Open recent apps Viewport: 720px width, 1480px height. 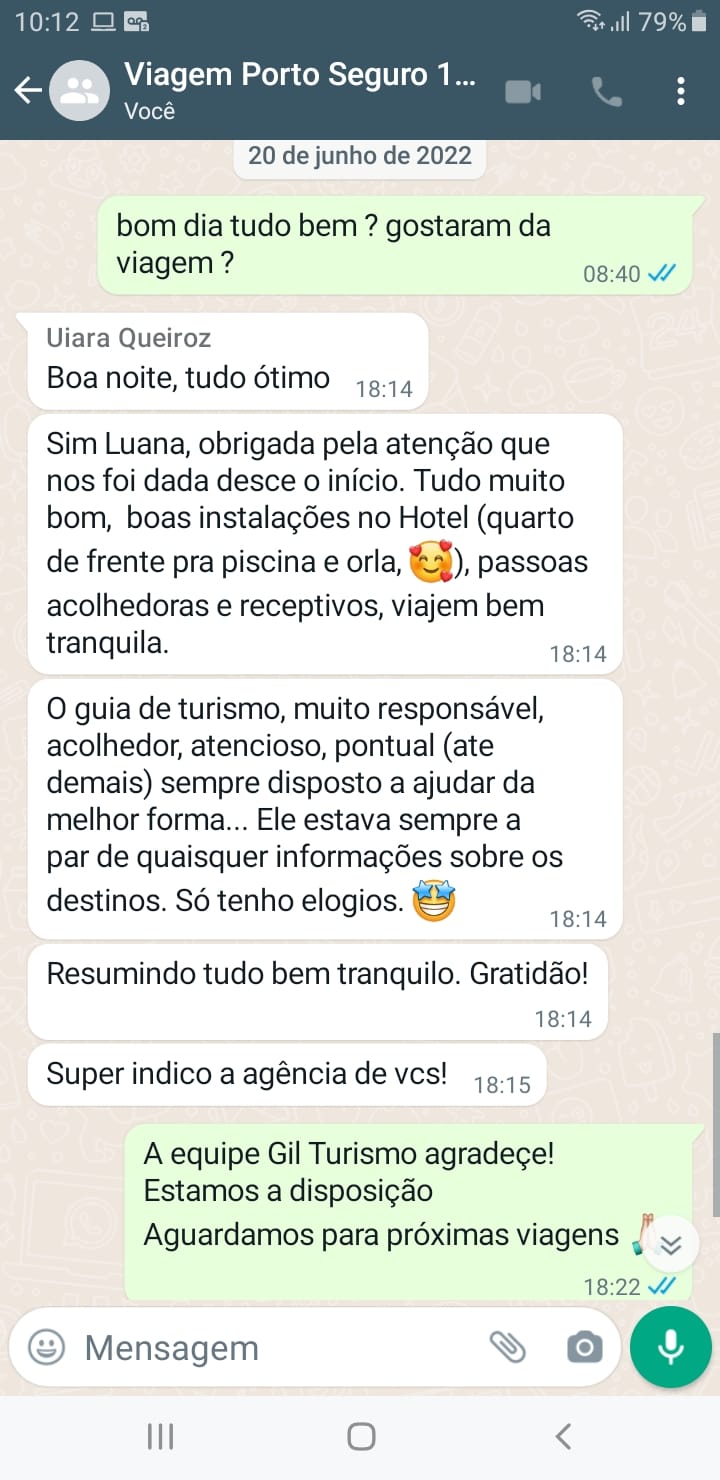point(160,1437)
